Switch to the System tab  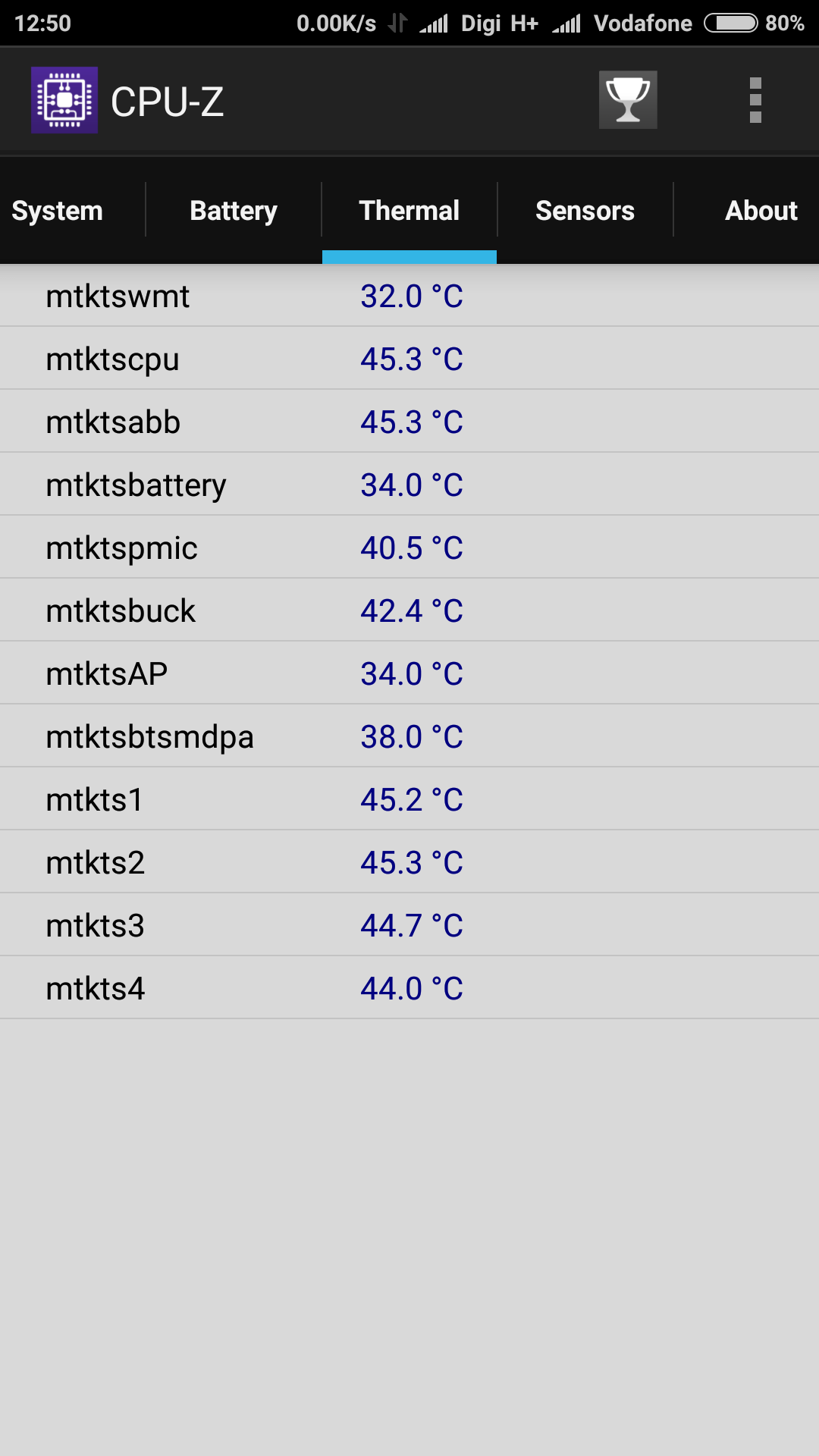point(58,211)
